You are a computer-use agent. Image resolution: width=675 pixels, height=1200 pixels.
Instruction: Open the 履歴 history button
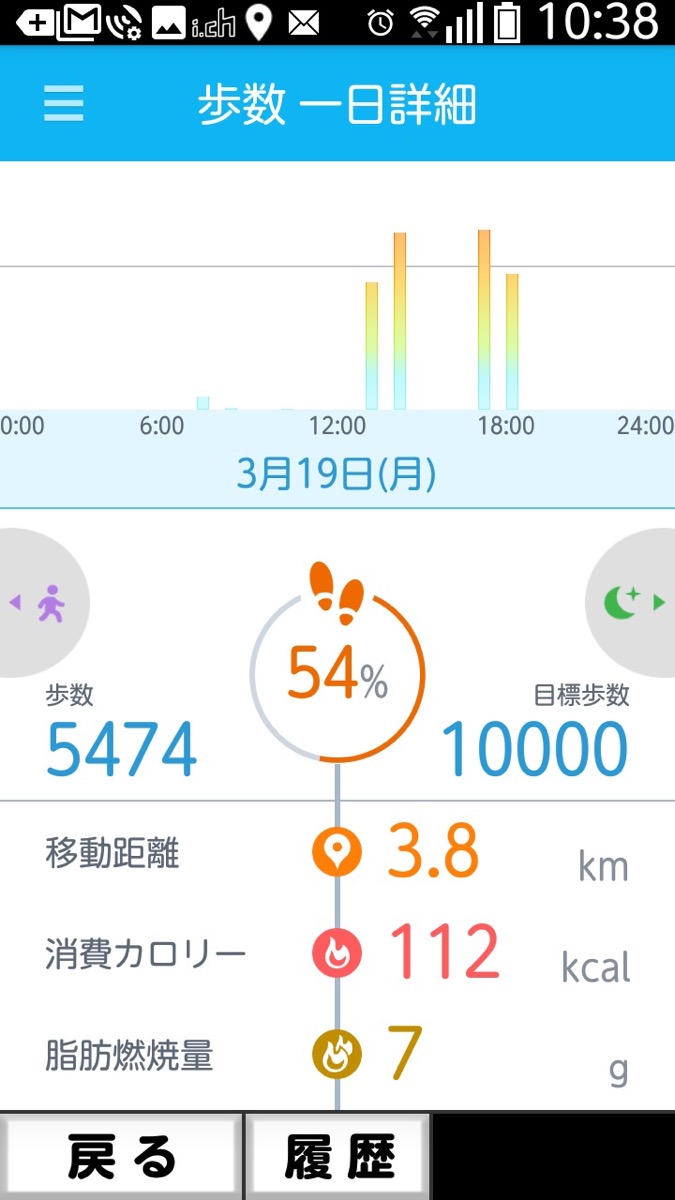tap(338, 1157)
